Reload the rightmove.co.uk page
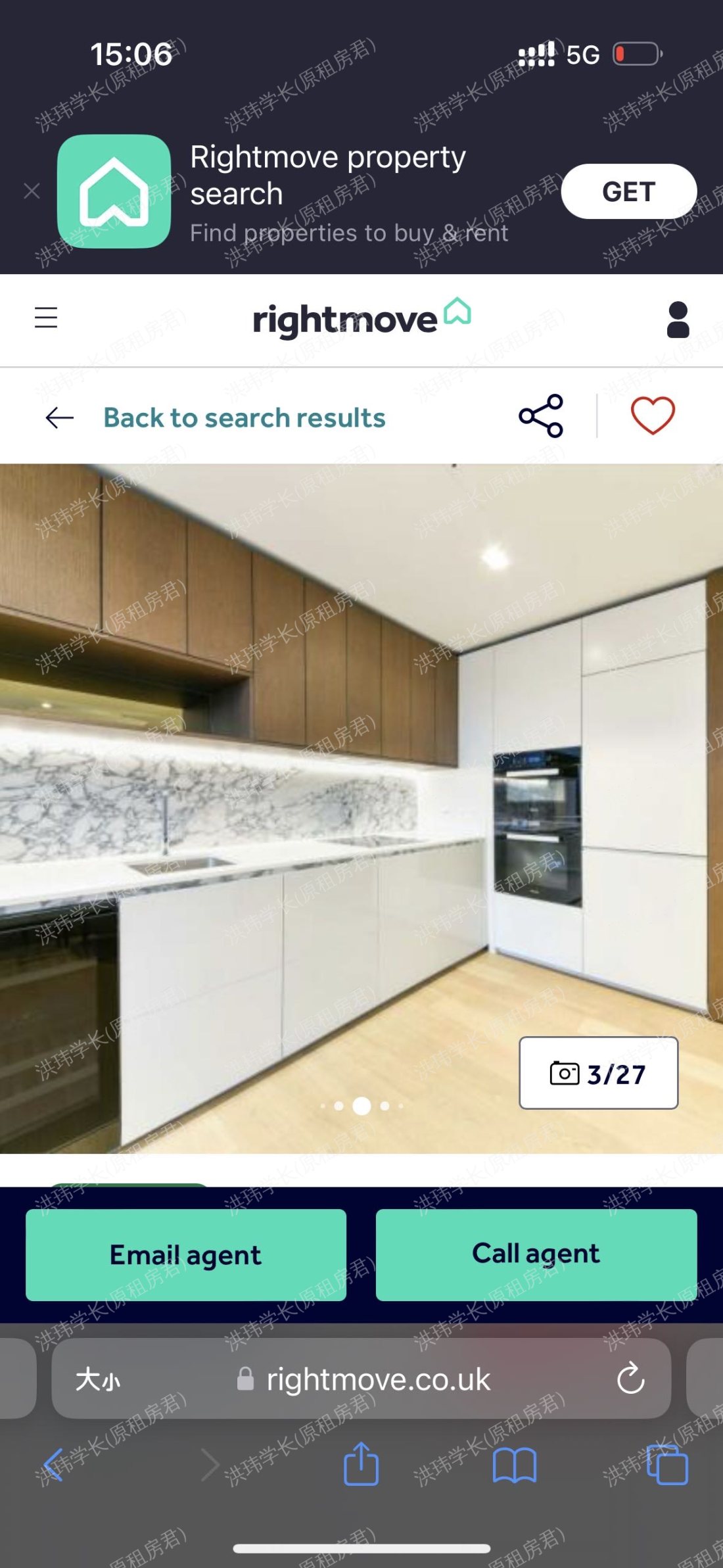Viewport: 723px width, 1568px height. (630, 1379)
